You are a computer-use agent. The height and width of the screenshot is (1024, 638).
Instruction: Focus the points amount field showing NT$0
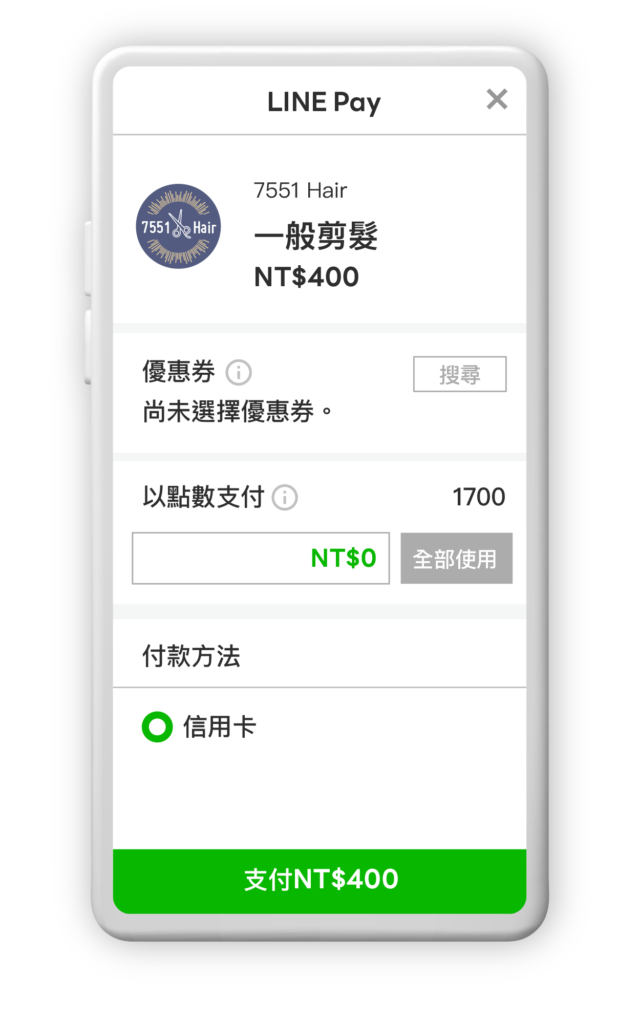[x=261, y=558]
